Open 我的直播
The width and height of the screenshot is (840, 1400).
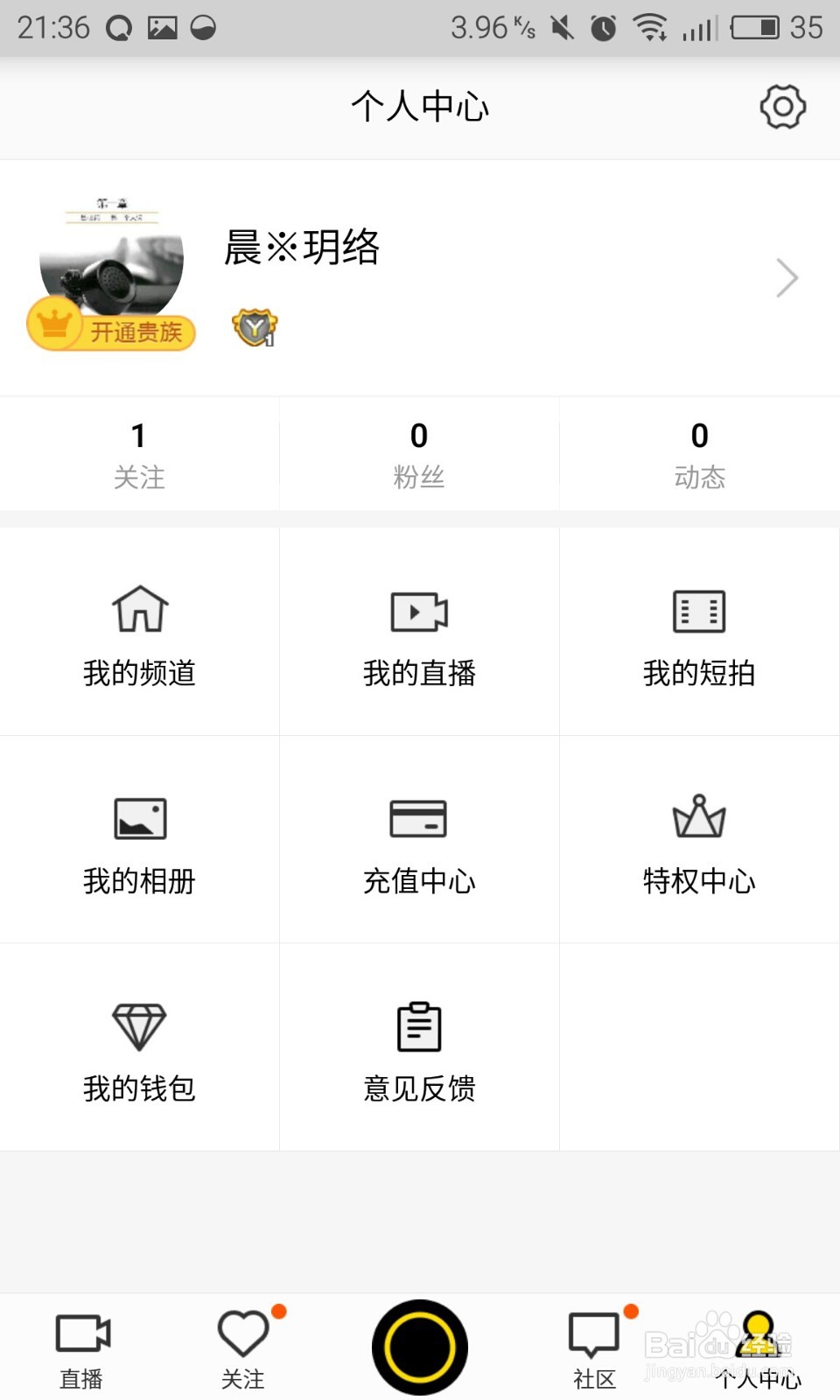tap(419, 633)
